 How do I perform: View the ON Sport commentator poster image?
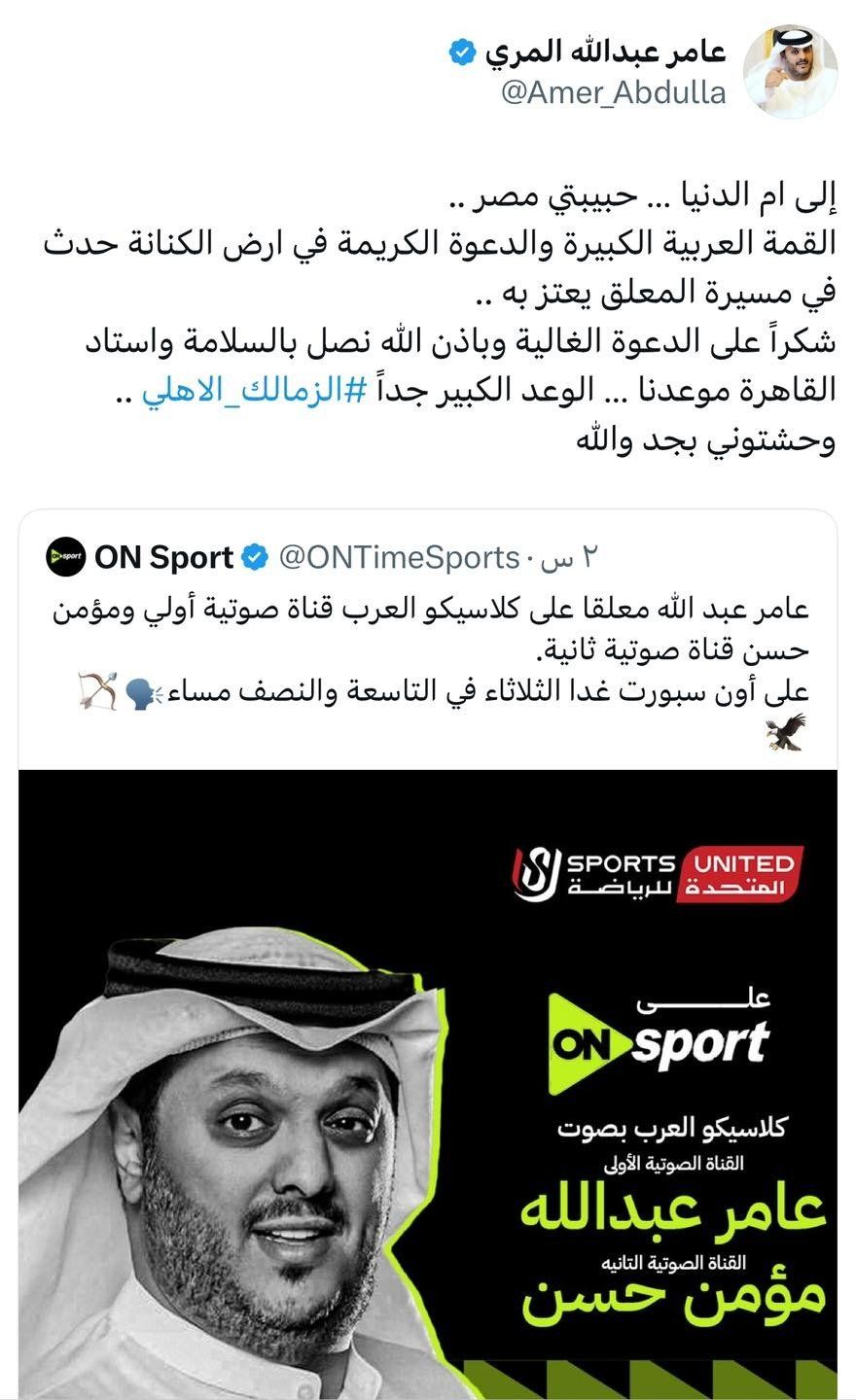428,1084
